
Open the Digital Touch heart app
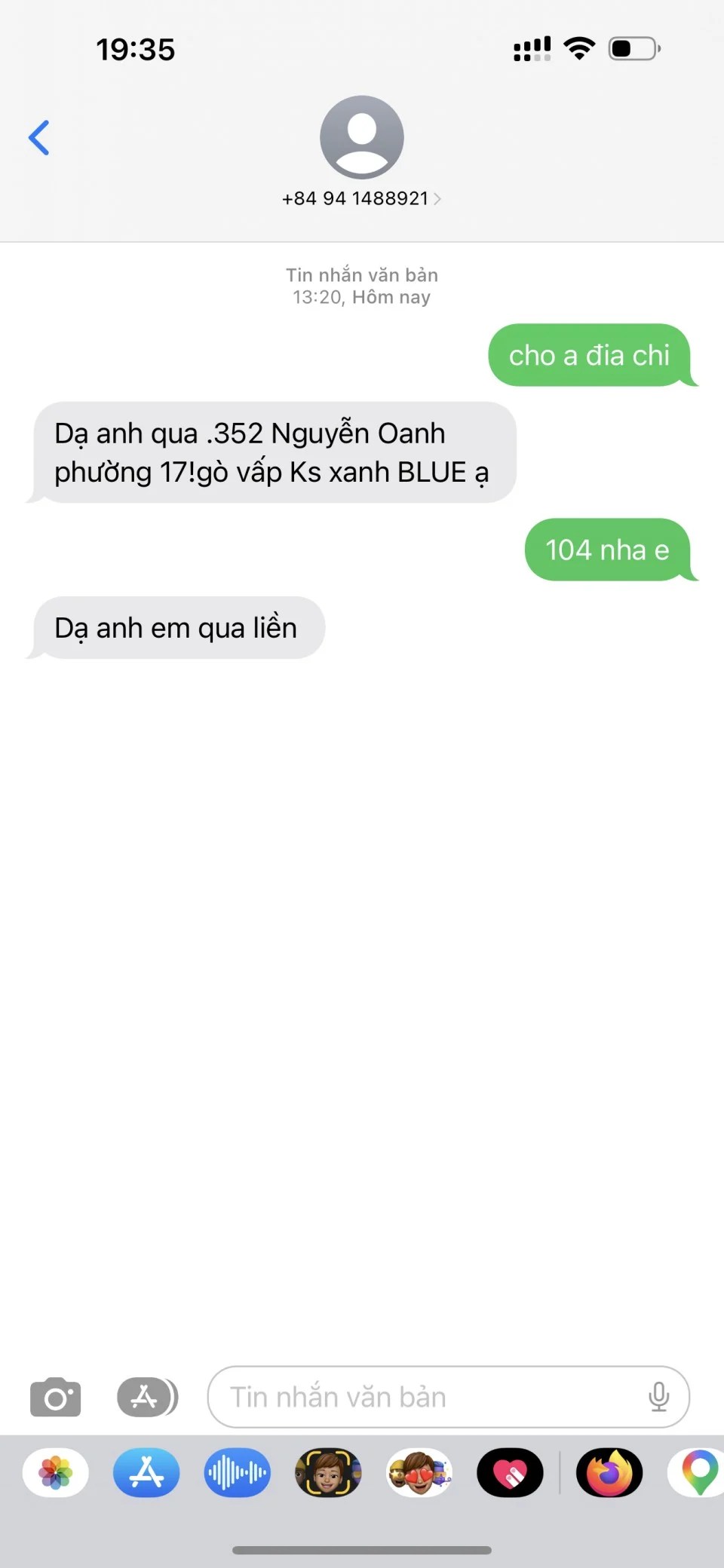pos(510,1472)
